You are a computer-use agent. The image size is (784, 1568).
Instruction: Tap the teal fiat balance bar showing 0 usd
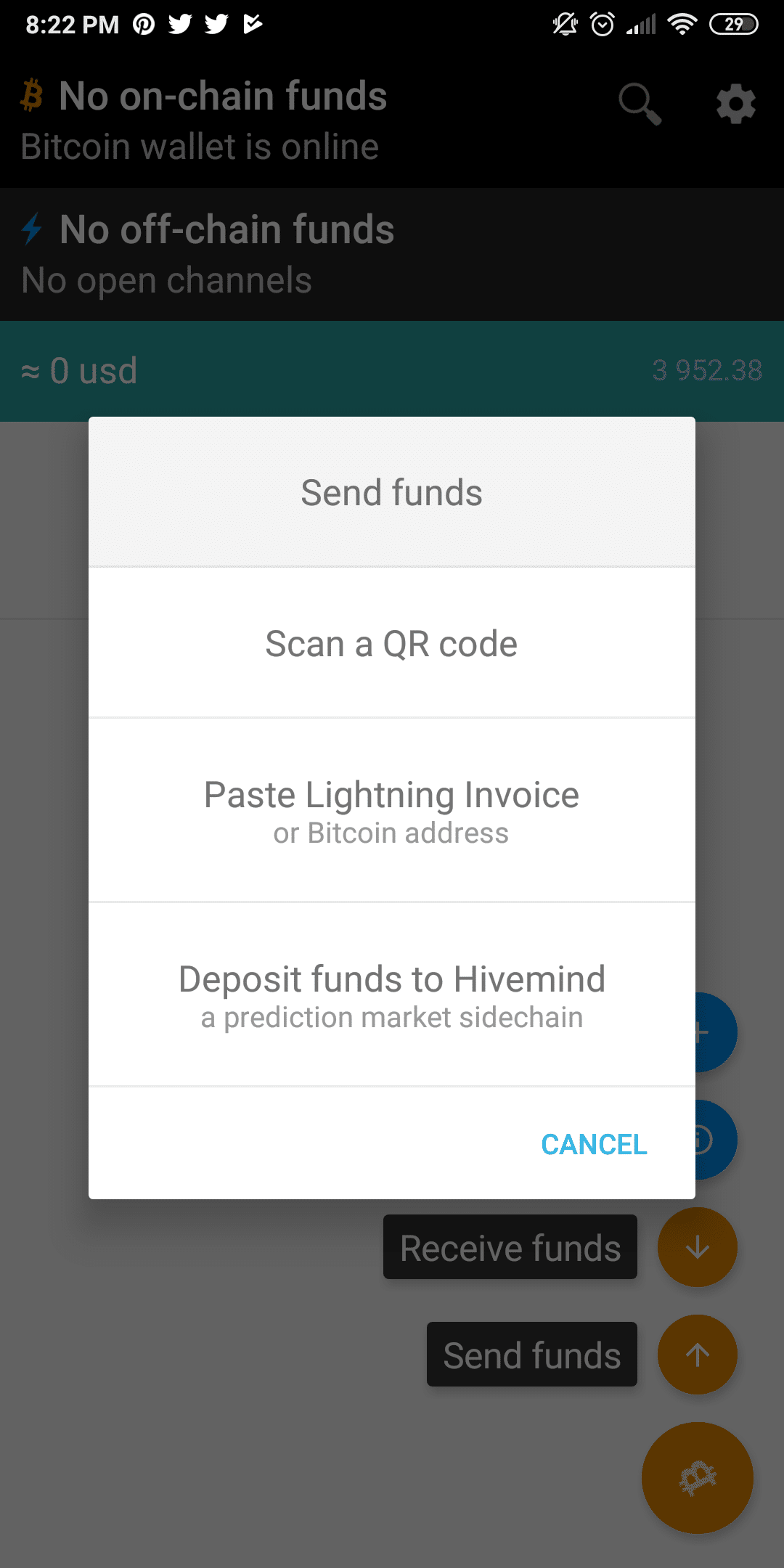pyautogui.click(x=392, y=370)
